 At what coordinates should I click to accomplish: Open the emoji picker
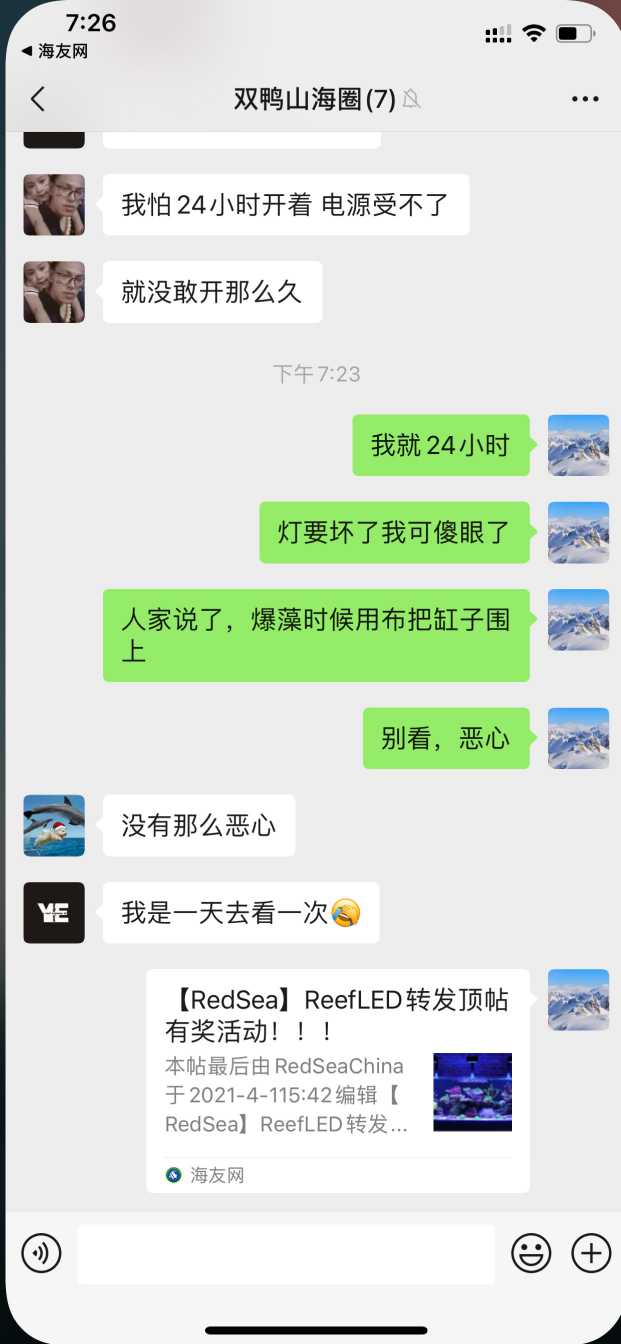pos(531,1253)
